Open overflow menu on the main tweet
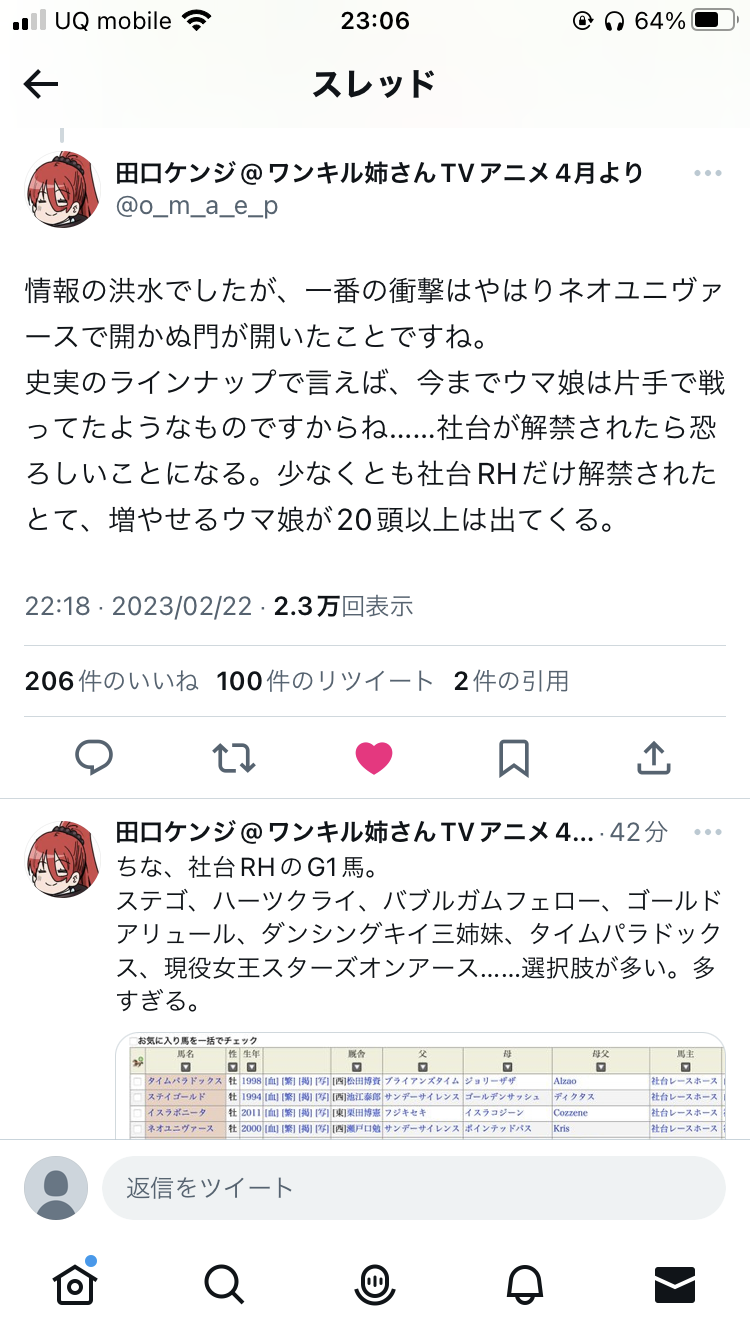Image resolution: width=750 pixels, height=1334 pixels. 707,174
